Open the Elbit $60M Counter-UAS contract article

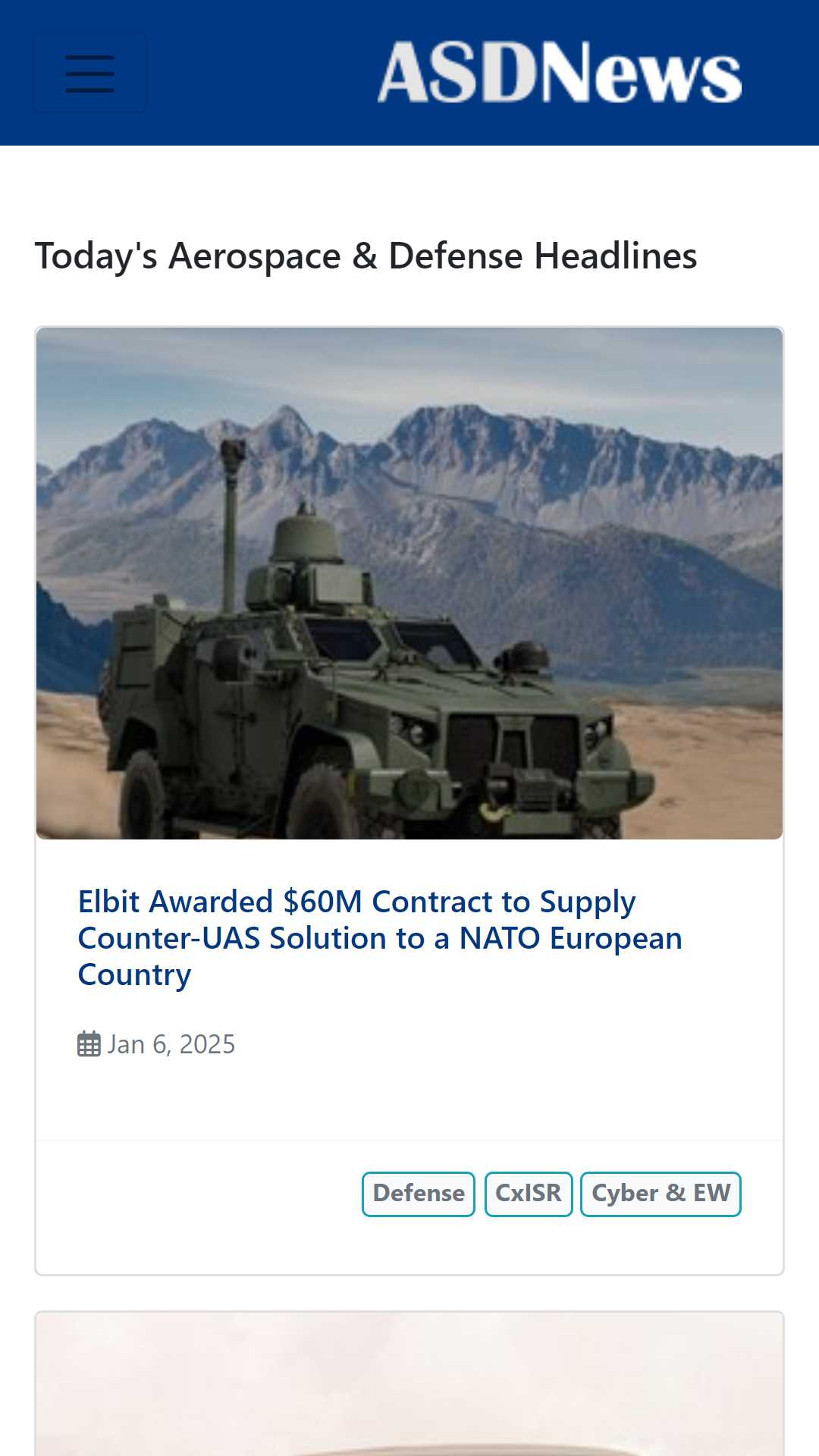[x=380, y=938]
